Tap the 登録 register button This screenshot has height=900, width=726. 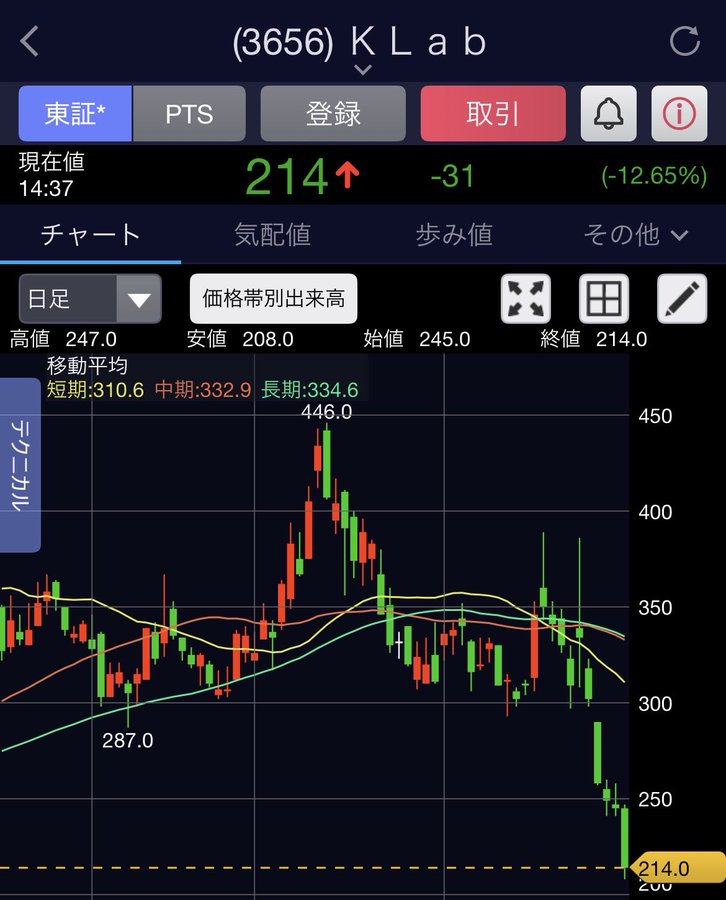333,114
